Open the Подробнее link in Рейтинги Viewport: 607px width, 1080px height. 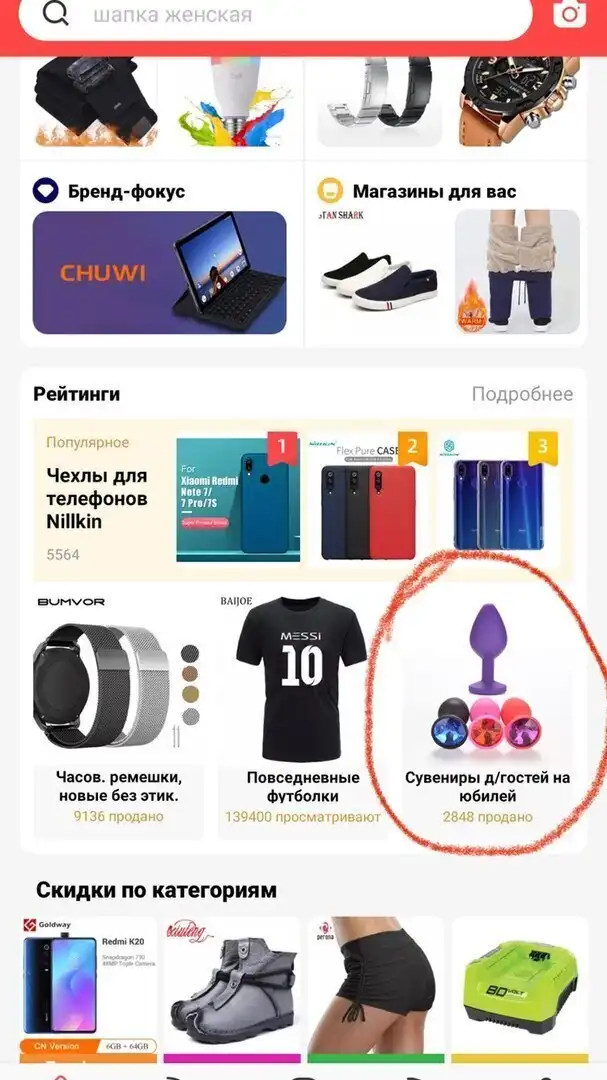(x=522, y=394)
